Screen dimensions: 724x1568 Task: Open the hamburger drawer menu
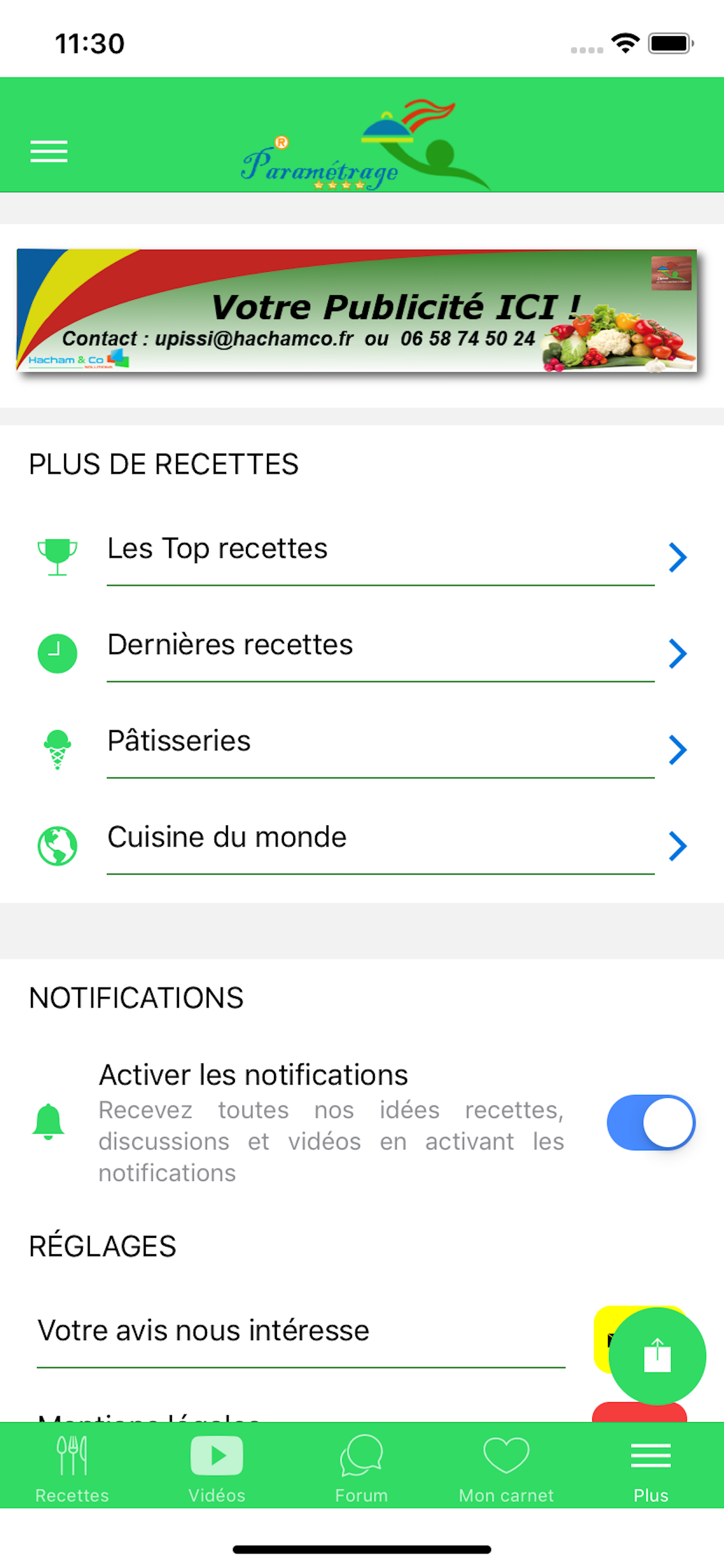point(48,151)
